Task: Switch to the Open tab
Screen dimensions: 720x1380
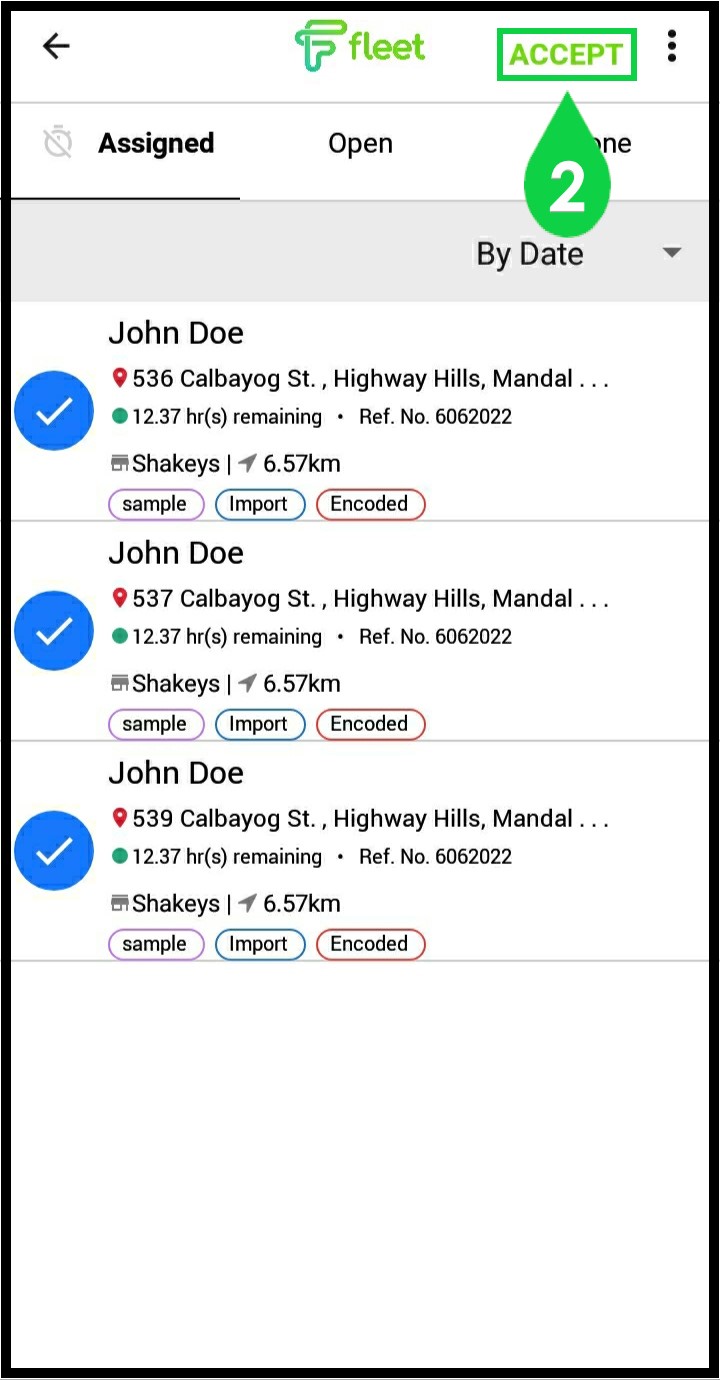Action: click(x=360, y=144)
